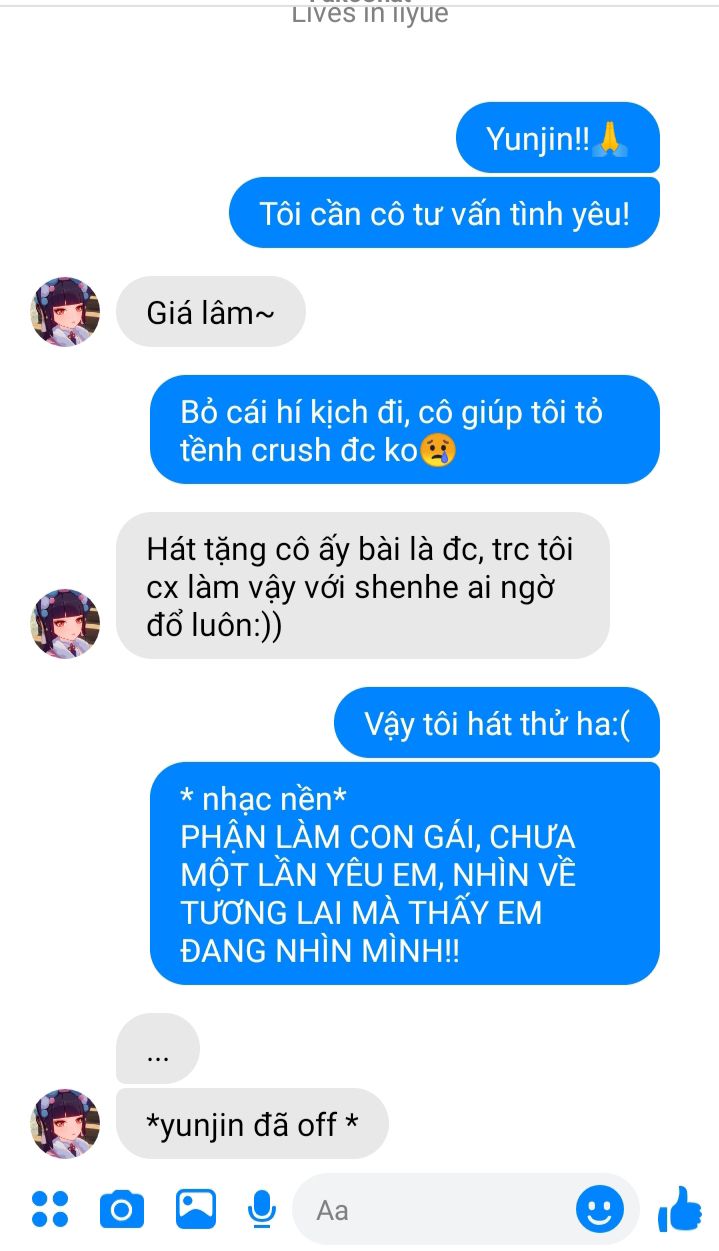Image resolution: width=719 pixels, height=1251 pixels.
Task: Send a thumbs-up like
Action: coord(681,1209)
